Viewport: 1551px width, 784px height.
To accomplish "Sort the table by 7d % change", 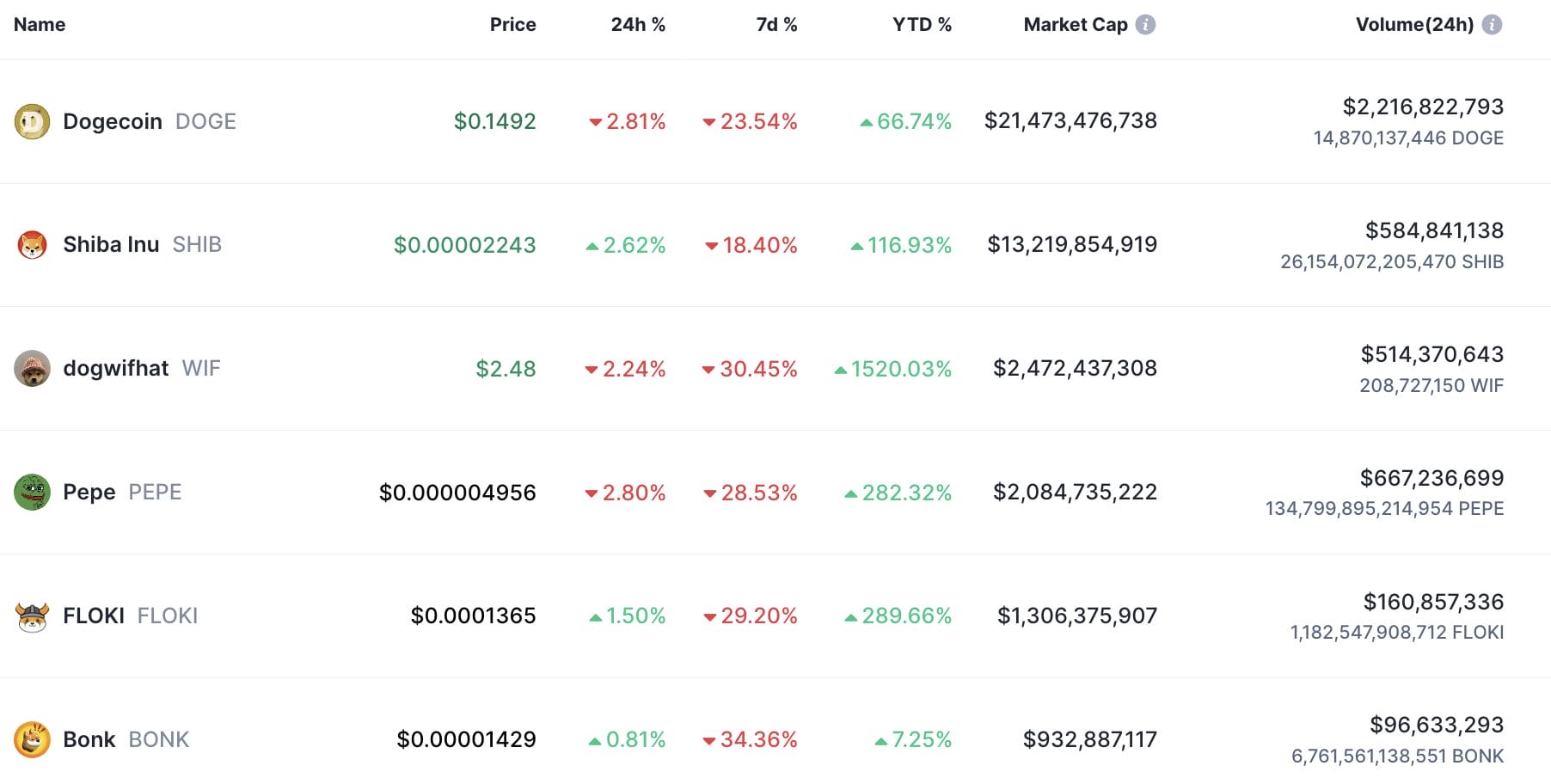I will (776, 25).
